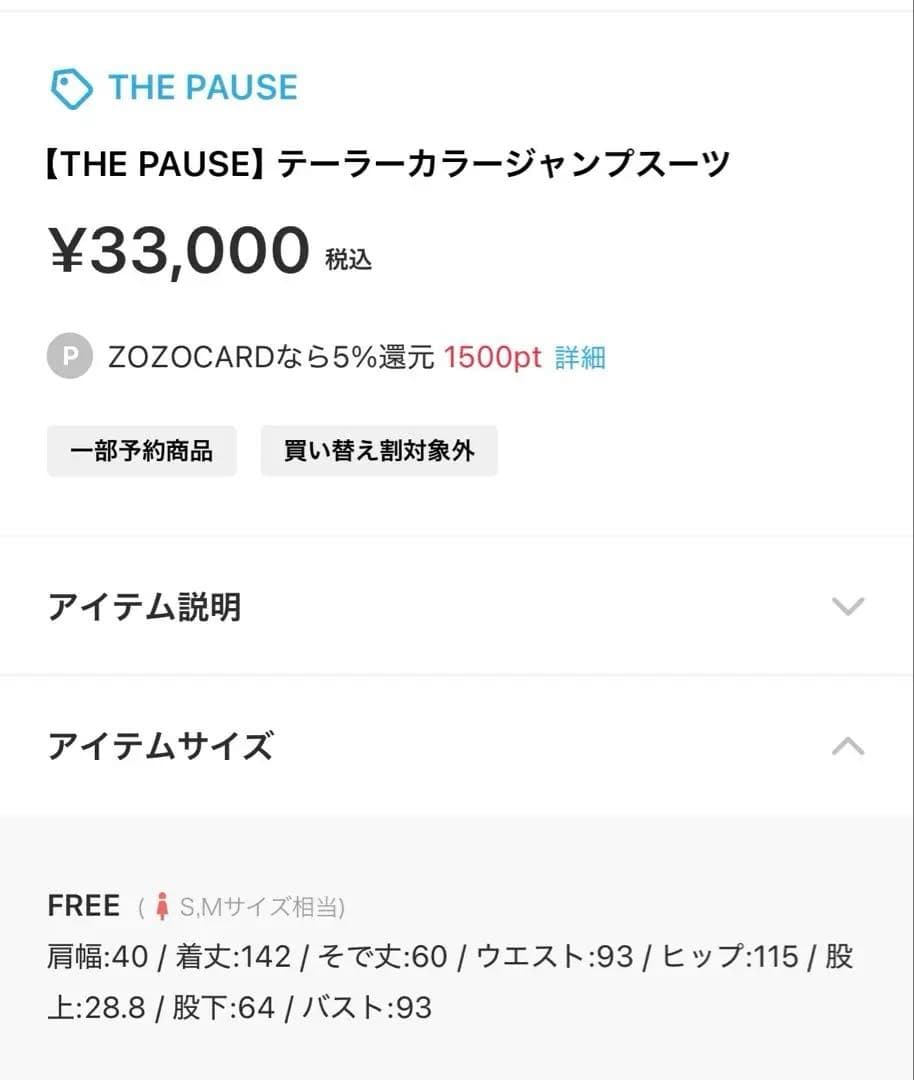Click the red 1500pt text
The image size is (914, 1080).
tap(493, 357)
